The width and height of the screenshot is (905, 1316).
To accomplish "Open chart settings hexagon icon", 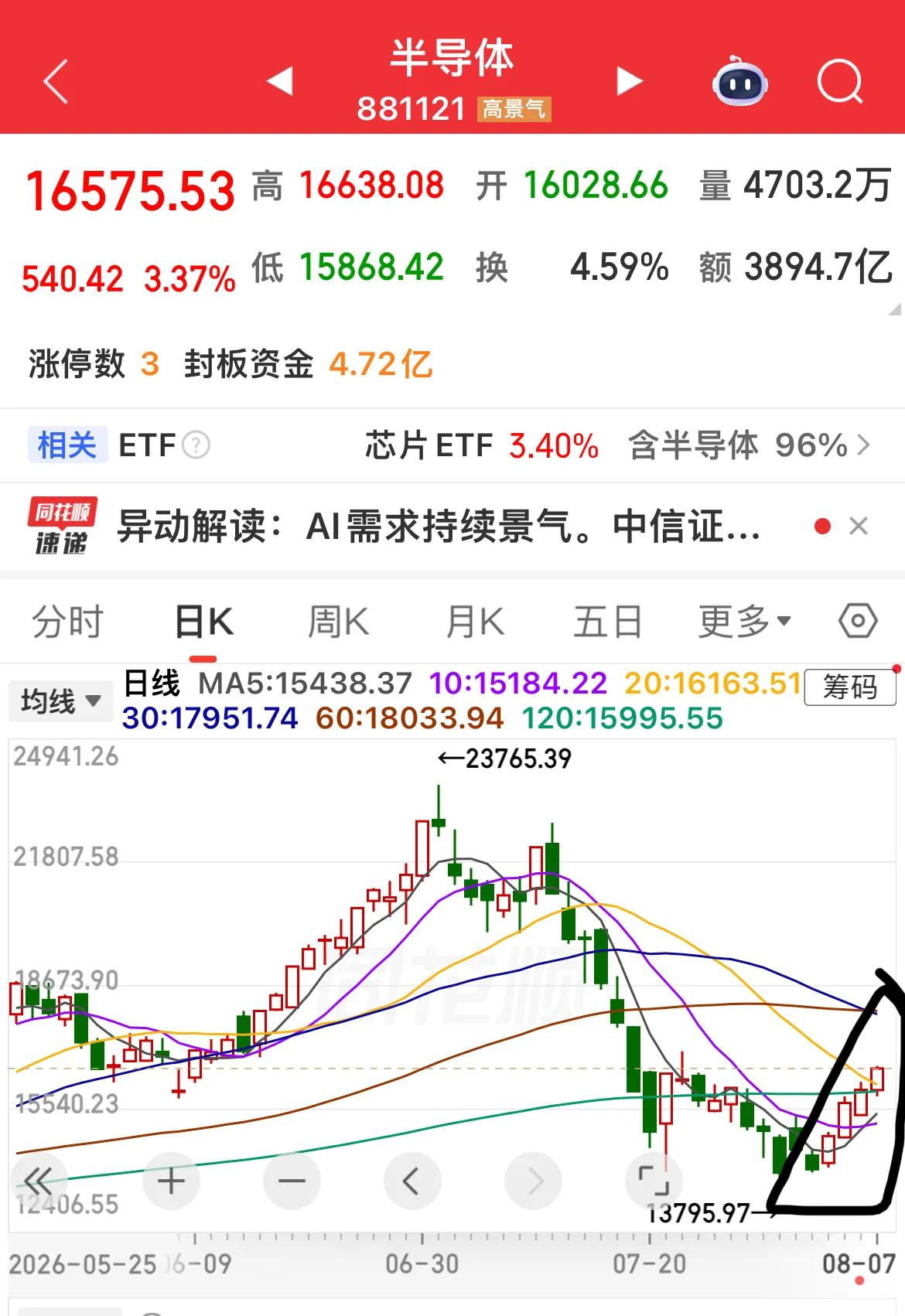I will point(858,621).
